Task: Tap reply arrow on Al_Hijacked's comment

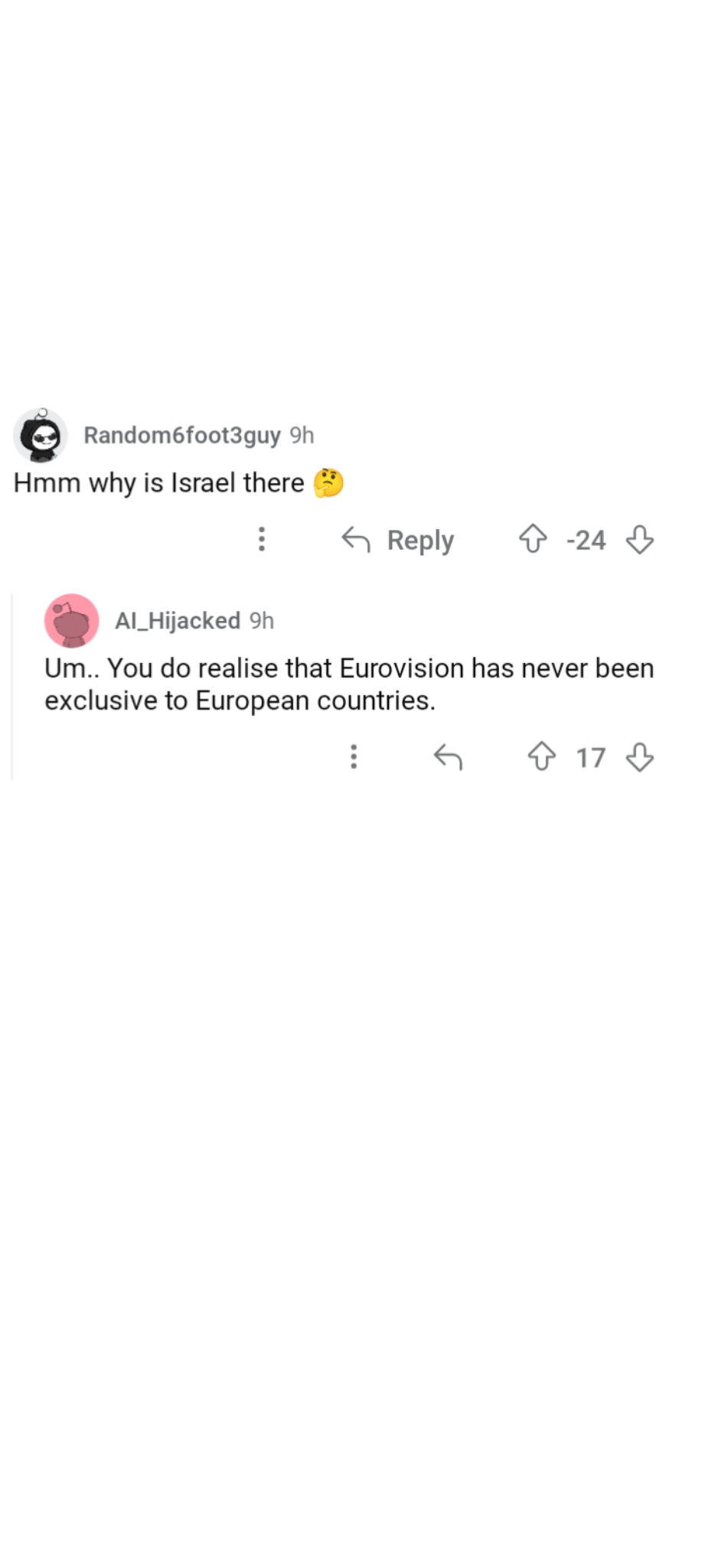Action: point(448,757)
